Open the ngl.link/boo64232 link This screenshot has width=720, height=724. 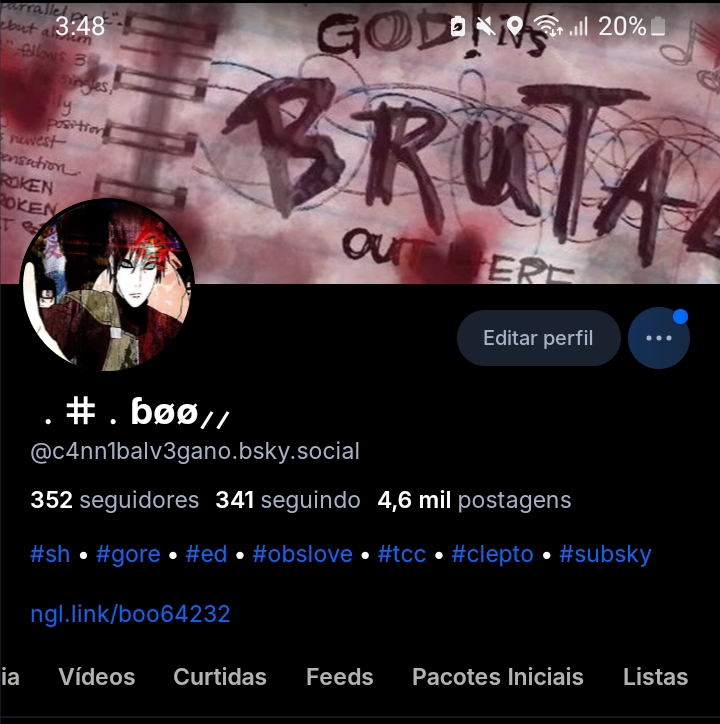tap(130, 613)
